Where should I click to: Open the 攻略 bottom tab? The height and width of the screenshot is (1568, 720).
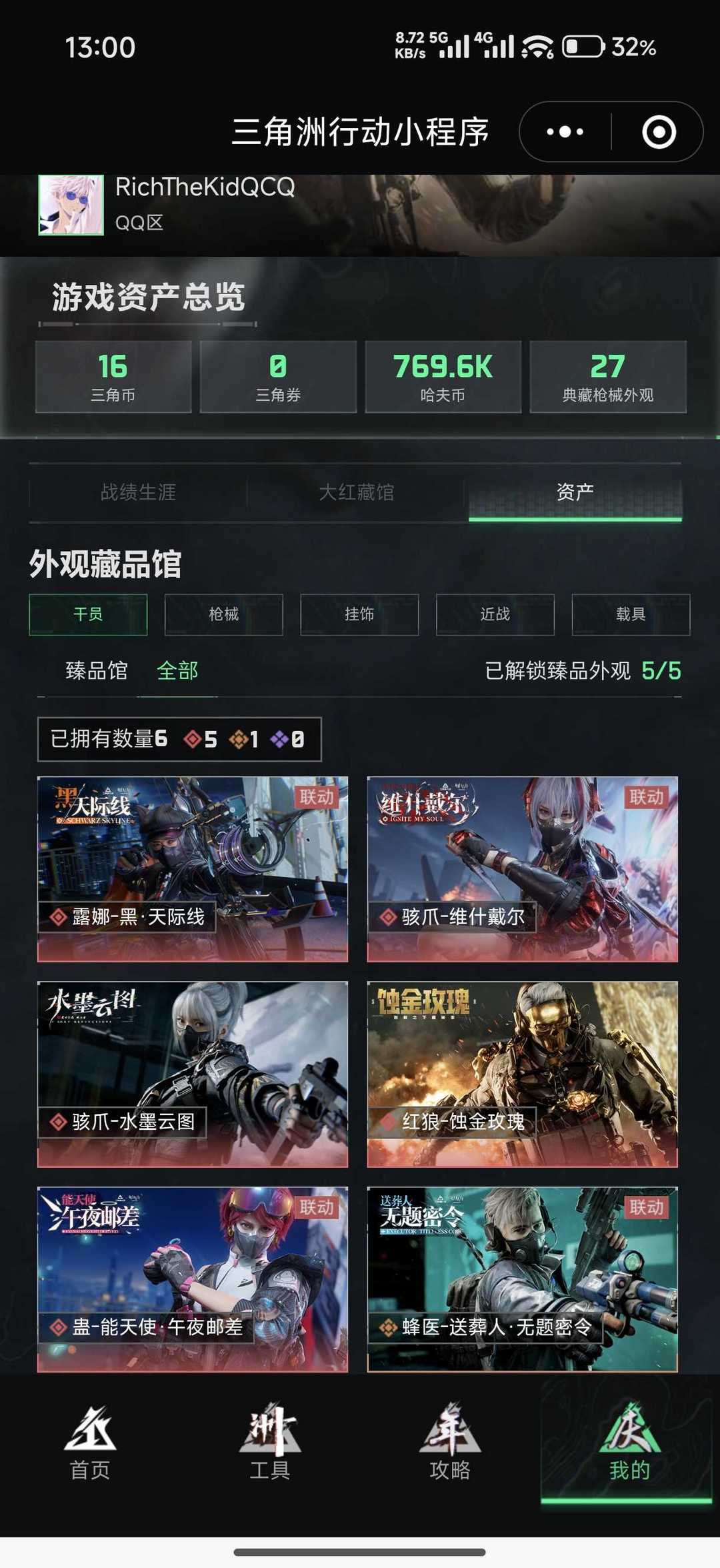click(x=450, y=1444)
